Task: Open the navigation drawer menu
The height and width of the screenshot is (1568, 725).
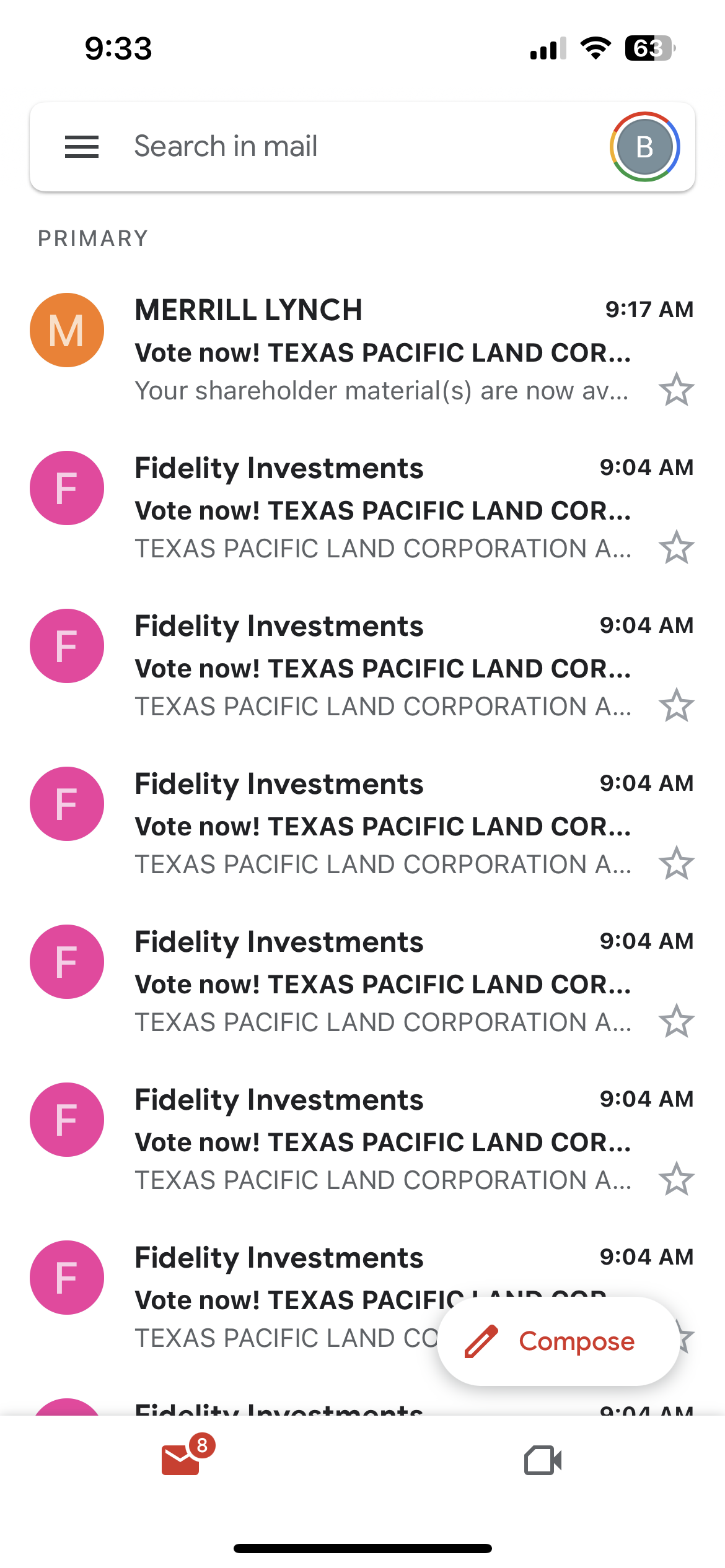Action: tap(81, 146)
